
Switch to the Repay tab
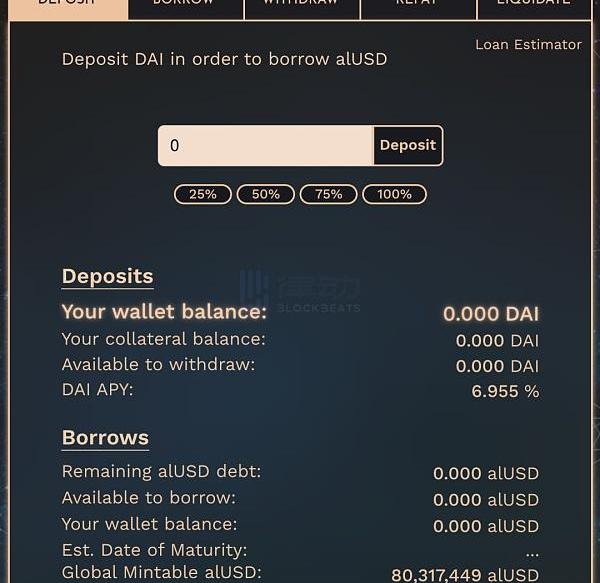pos(417,6)
